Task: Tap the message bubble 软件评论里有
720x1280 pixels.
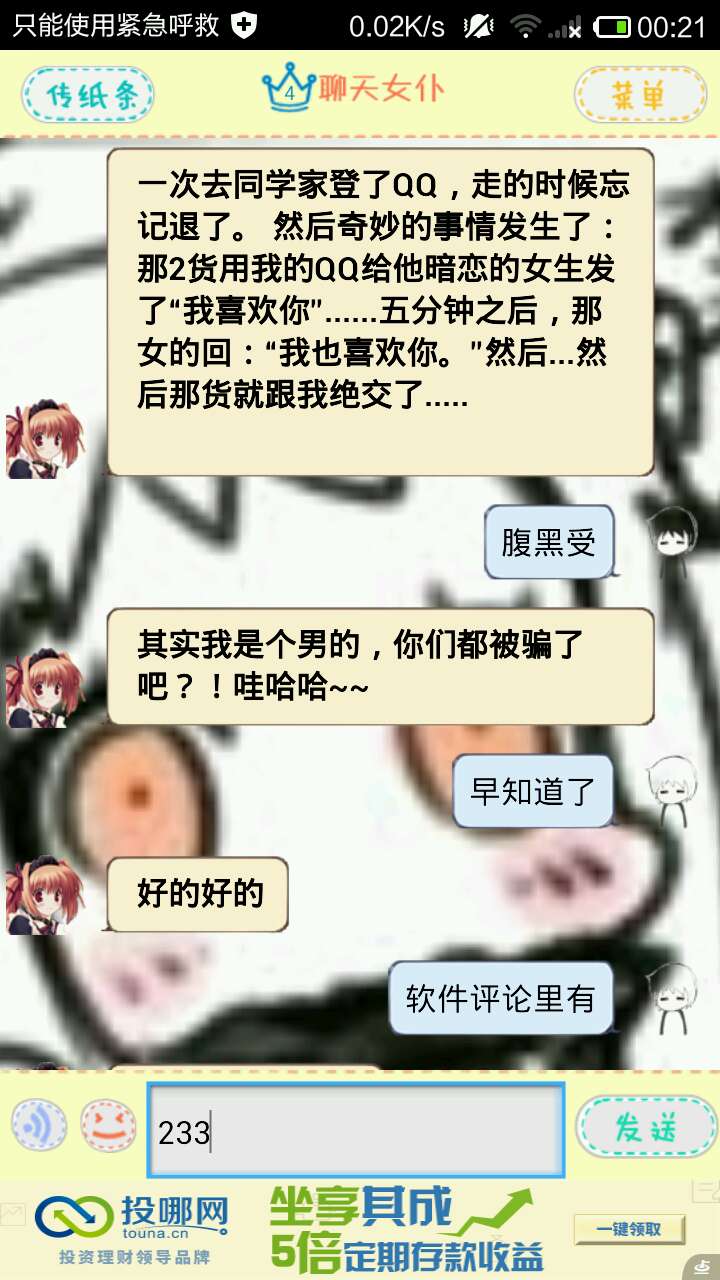Action: [x=500, y=998]
